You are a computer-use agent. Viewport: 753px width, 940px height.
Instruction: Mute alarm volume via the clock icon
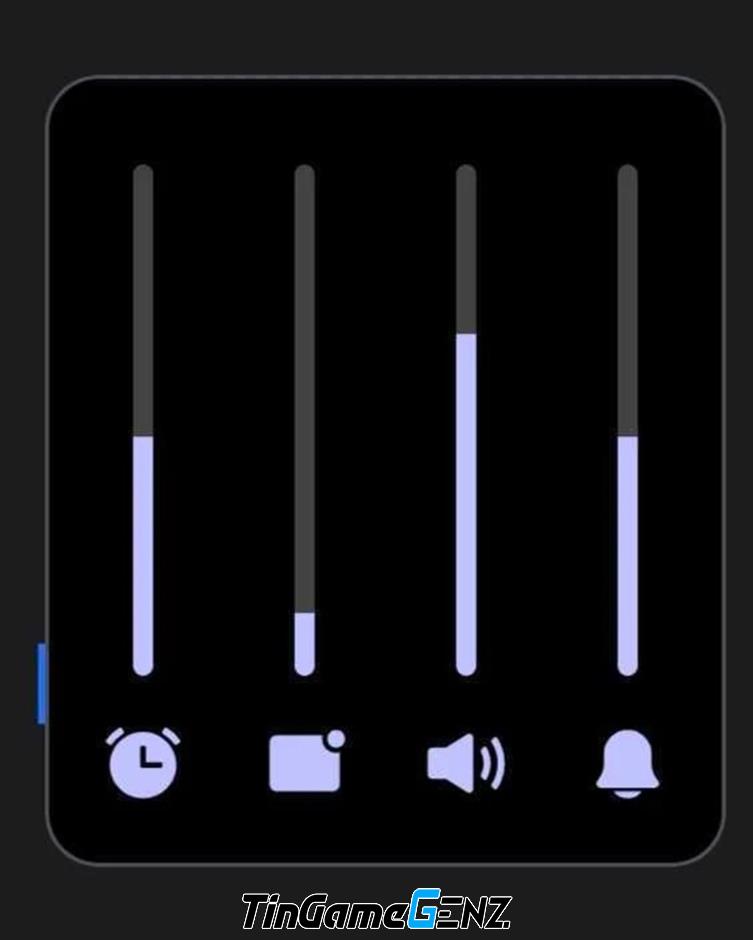point(144,763)
